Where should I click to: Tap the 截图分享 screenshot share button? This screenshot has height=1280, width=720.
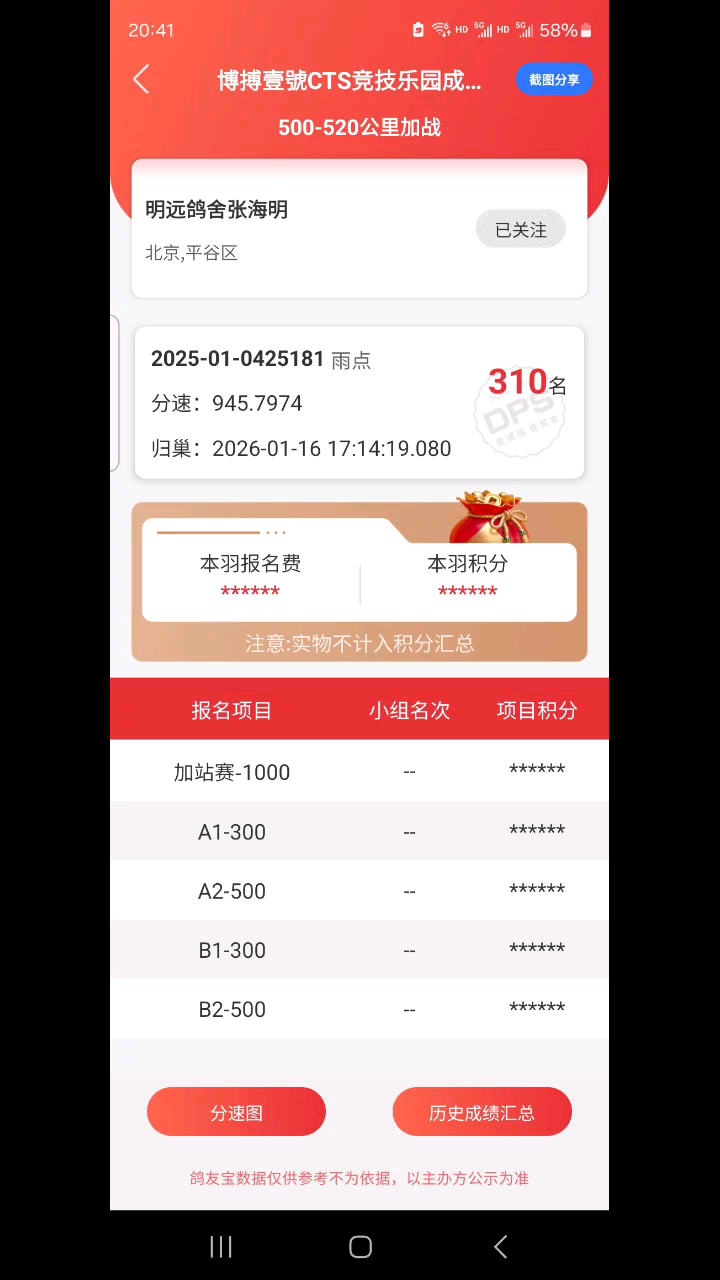[x=554, y=80]
